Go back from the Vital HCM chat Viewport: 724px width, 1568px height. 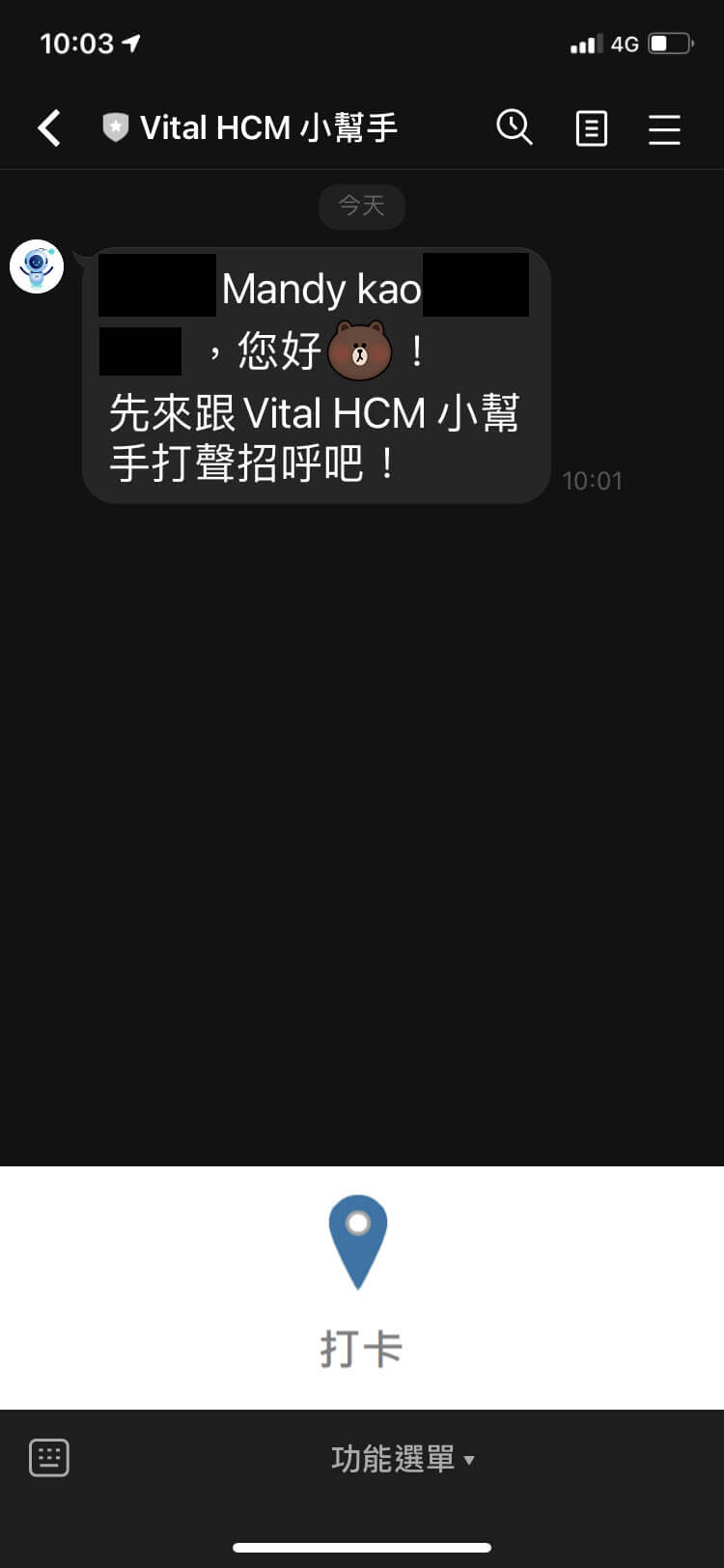click(x=50, y=127)
